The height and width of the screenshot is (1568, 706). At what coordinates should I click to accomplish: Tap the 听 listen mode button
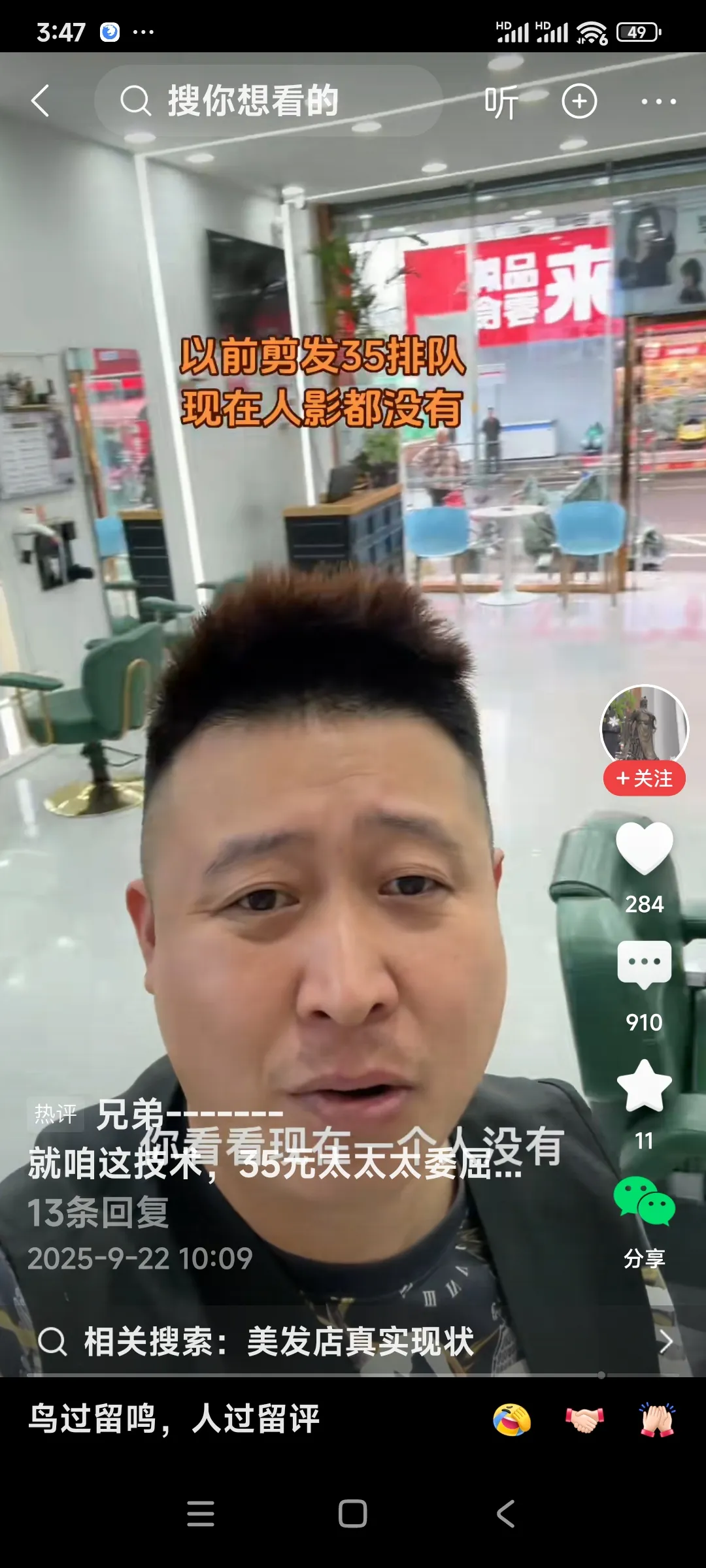501,103
